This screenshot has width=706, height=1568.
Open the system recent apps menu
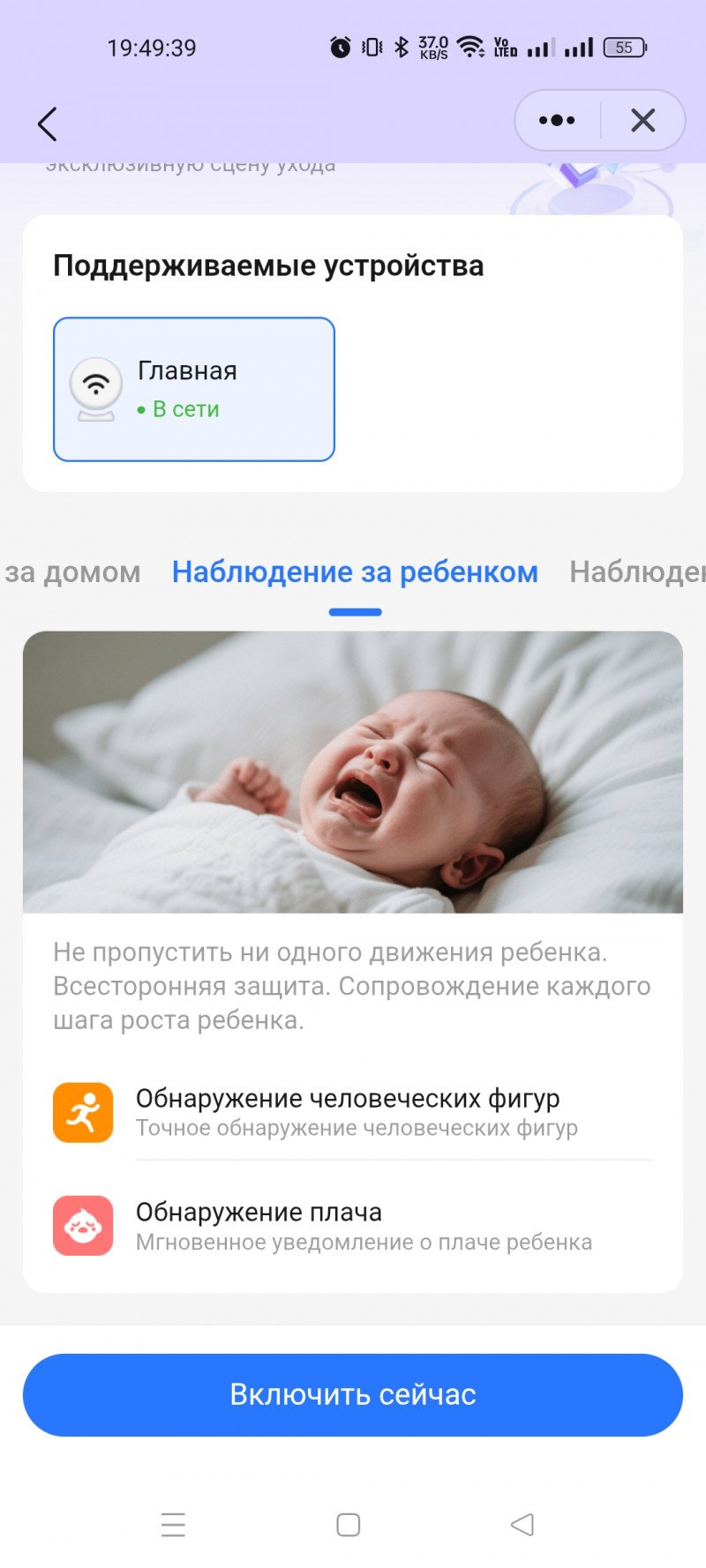tap(174, 1525)
